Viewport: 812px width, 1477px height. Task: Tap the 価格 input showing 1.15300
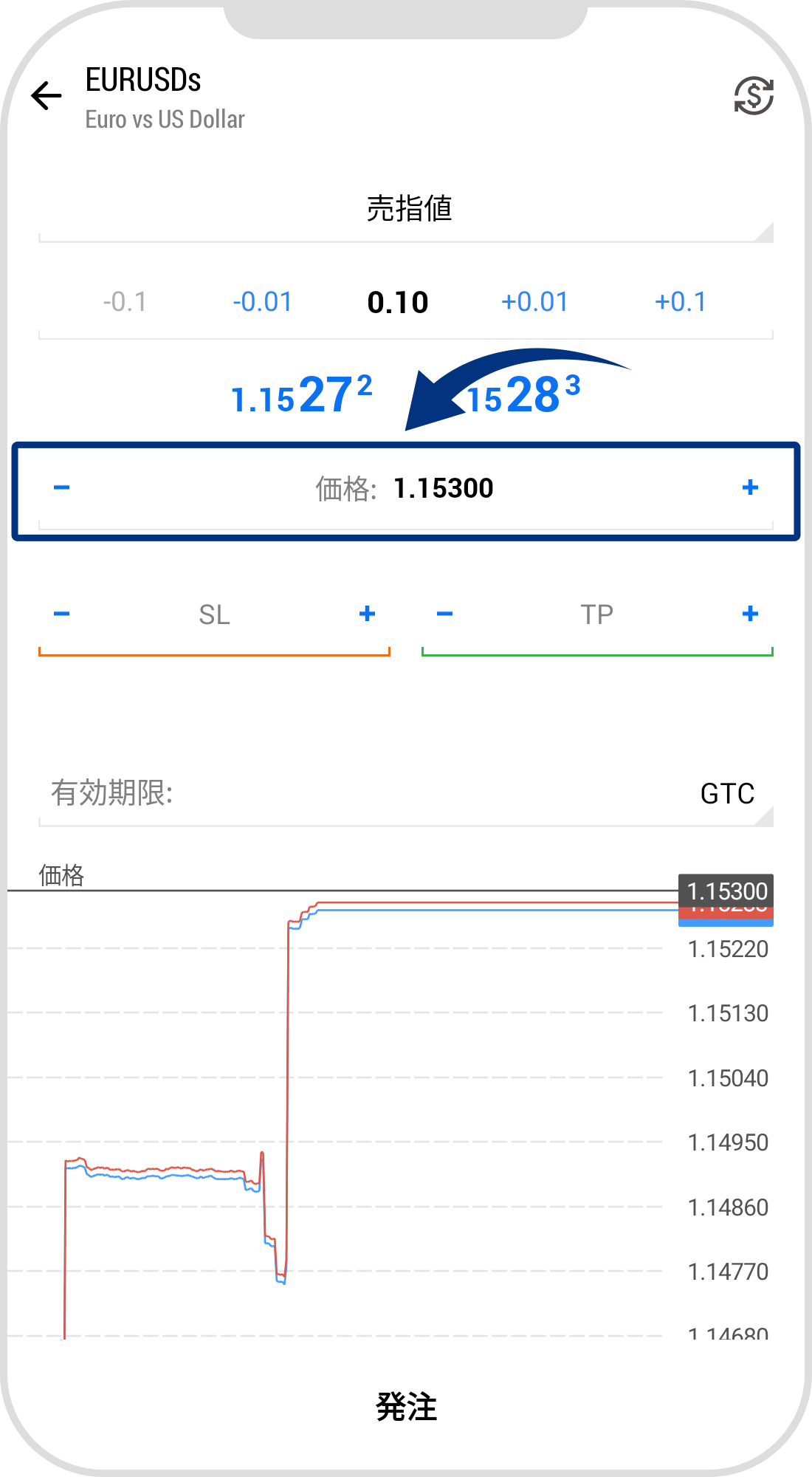tap(406, 487)
